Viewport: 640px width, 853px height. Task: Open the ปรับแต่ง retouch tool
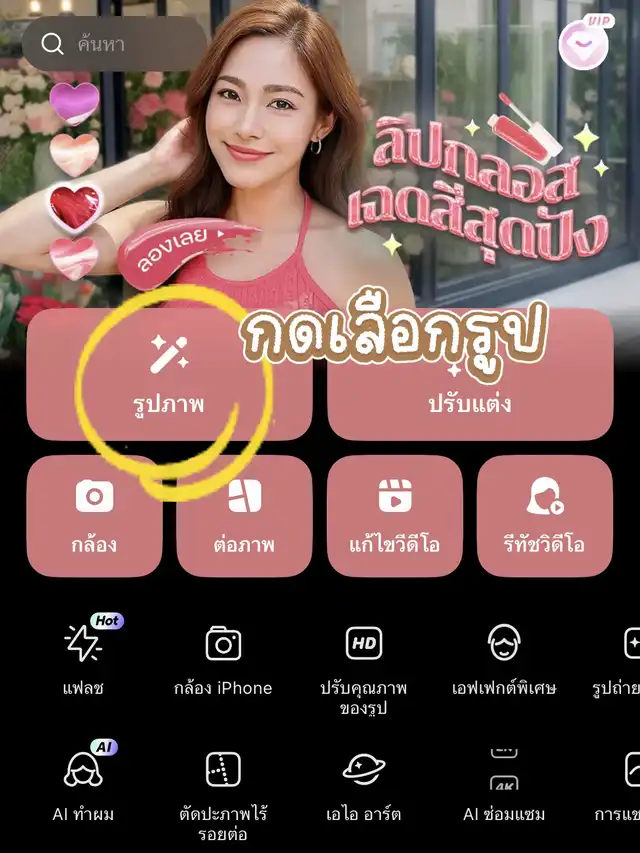point(470,375)
